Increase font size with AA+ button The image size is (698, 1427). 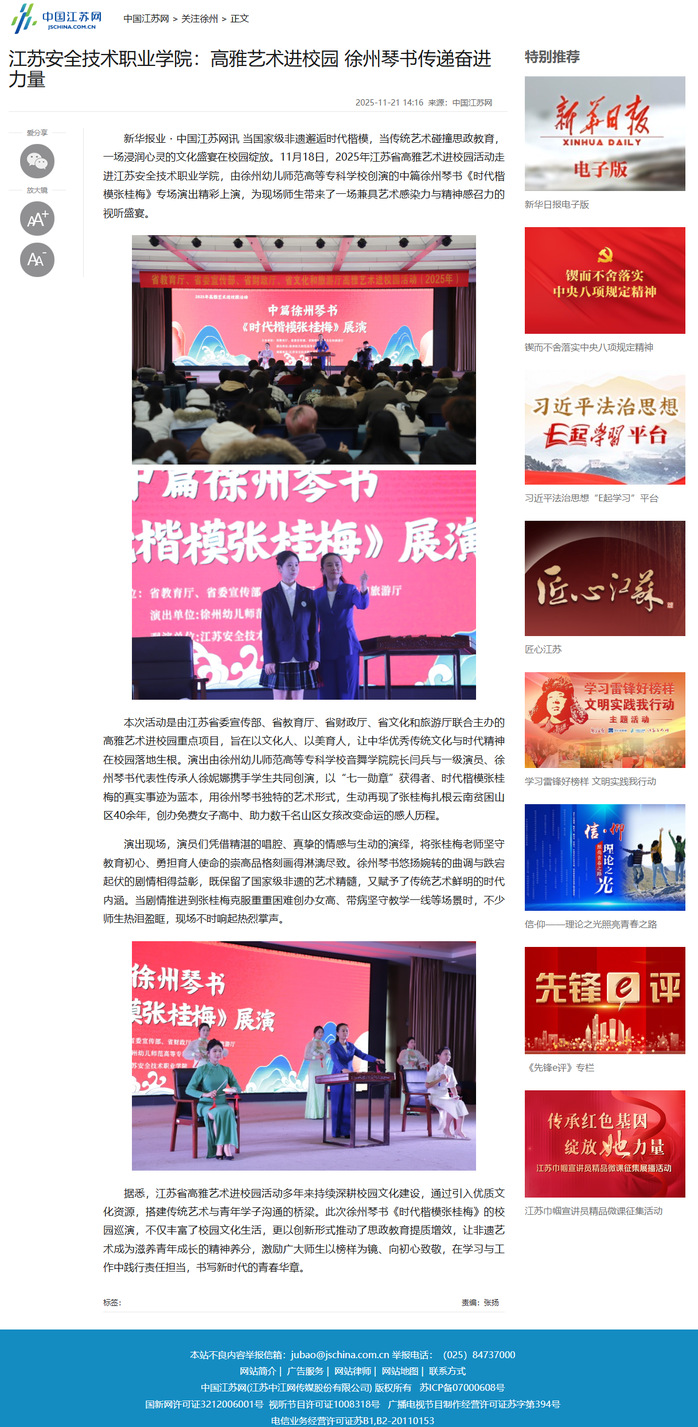(37, 218)
